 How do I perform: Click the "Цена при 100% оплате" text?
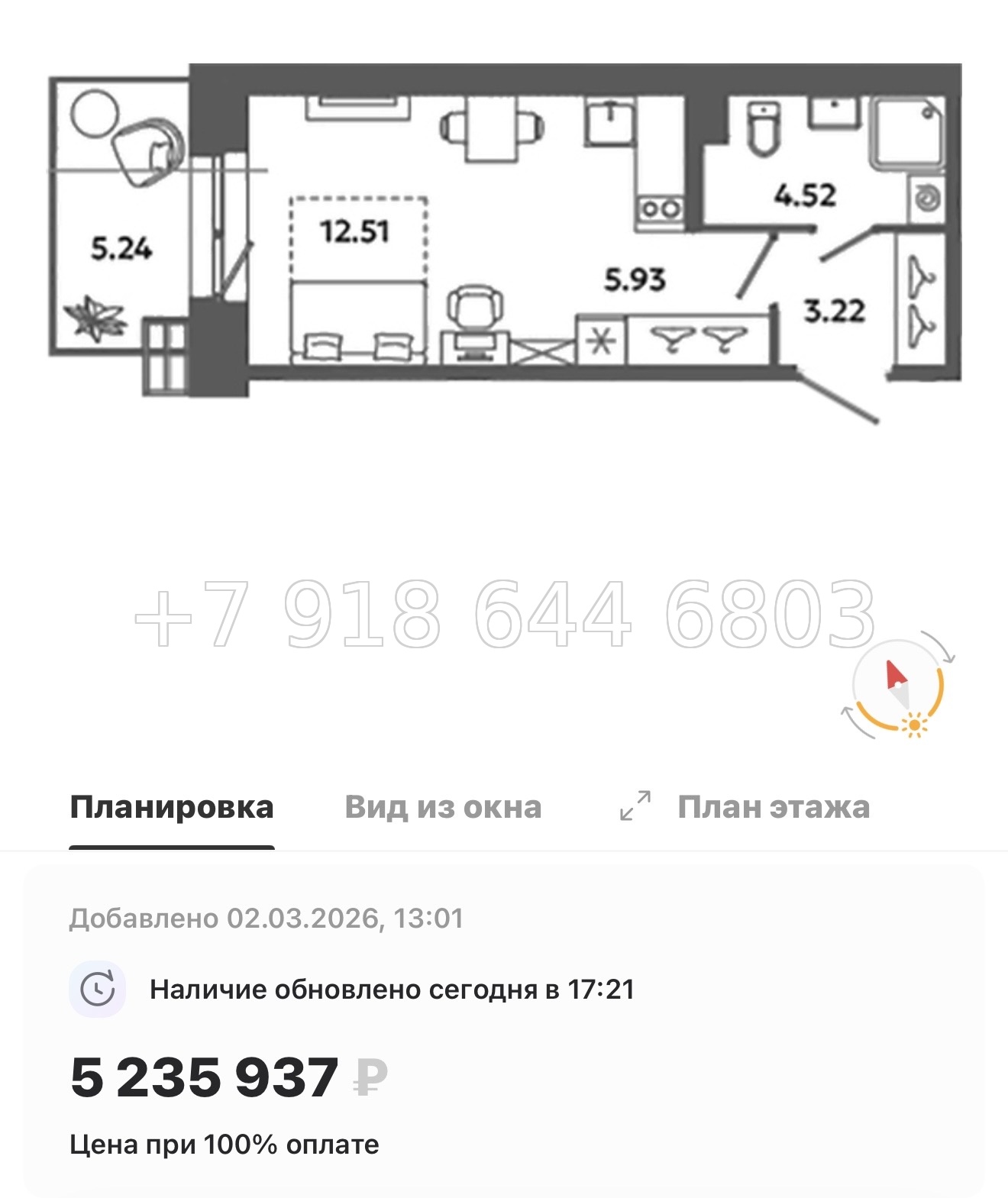[x=221, y=1143]
